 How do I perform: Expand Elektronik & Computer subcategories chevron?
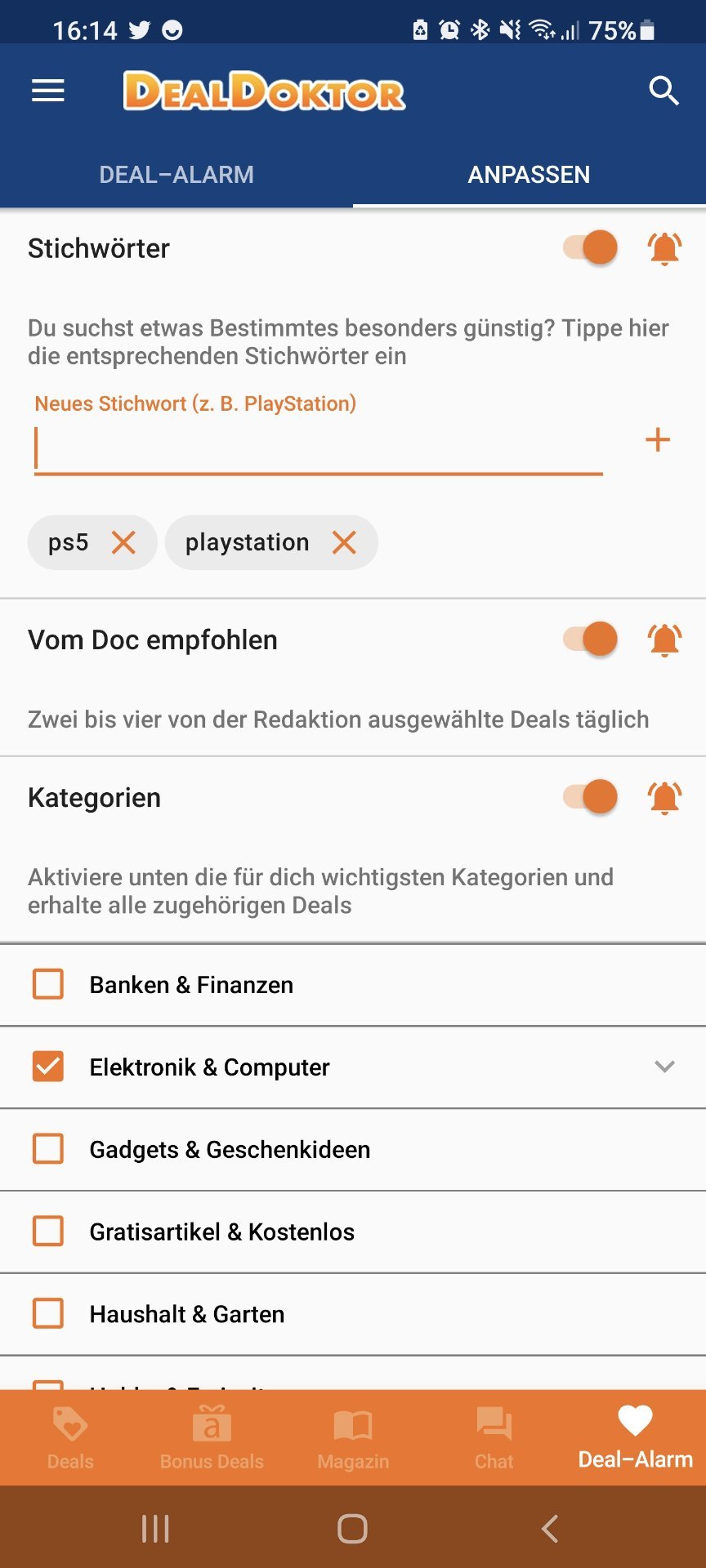tap(664, 1067)
